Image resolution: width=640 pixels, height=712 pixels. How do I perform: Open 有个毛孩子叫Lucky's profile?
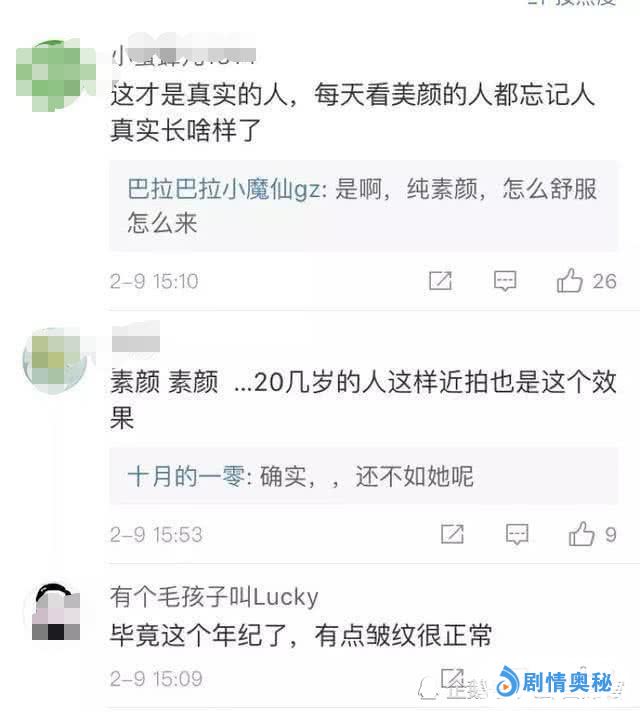(214, 598)
